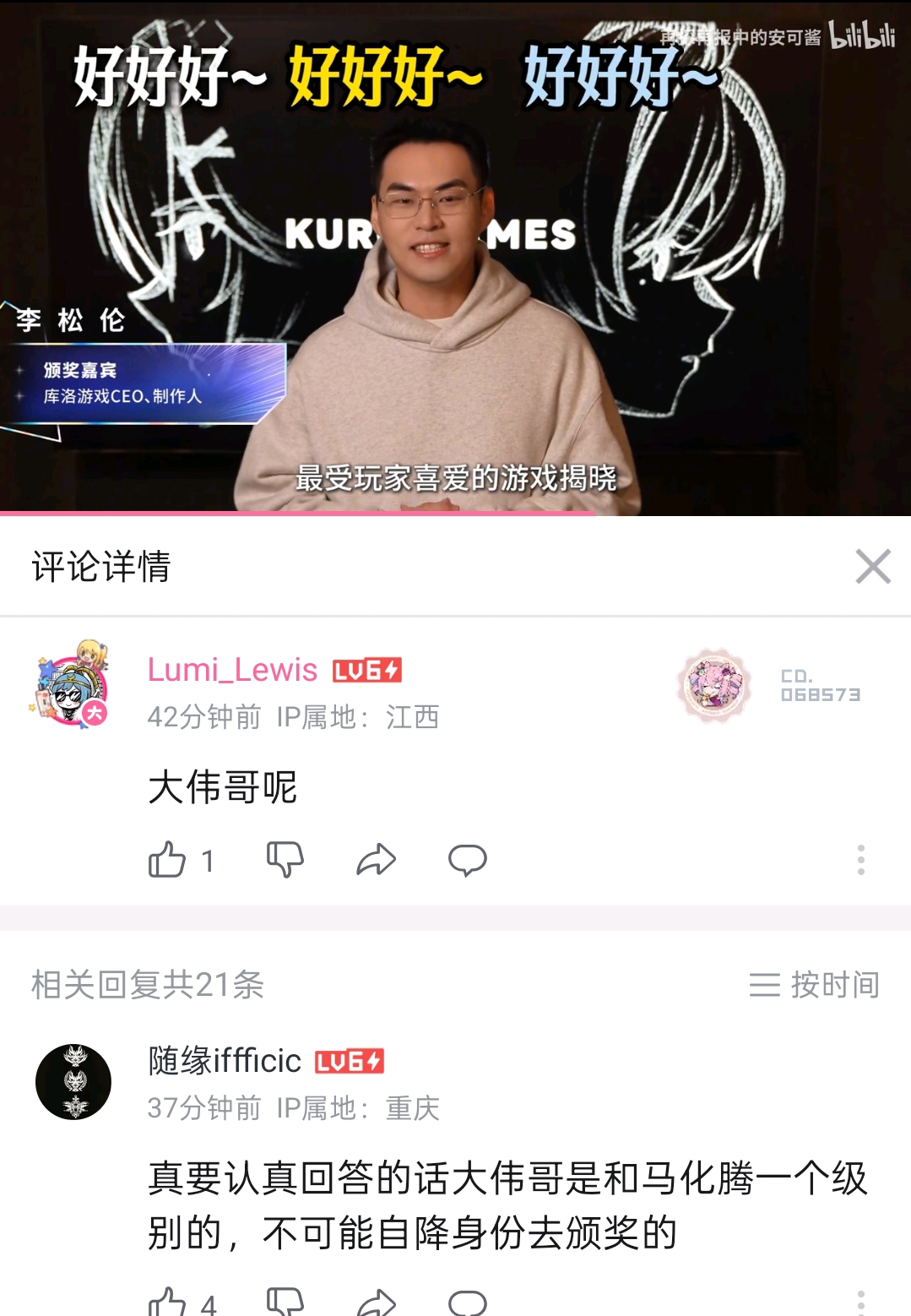The image size is (911, 1316).
Task: Share 随缘ifficic's reply
Action: click(376, 1302)
